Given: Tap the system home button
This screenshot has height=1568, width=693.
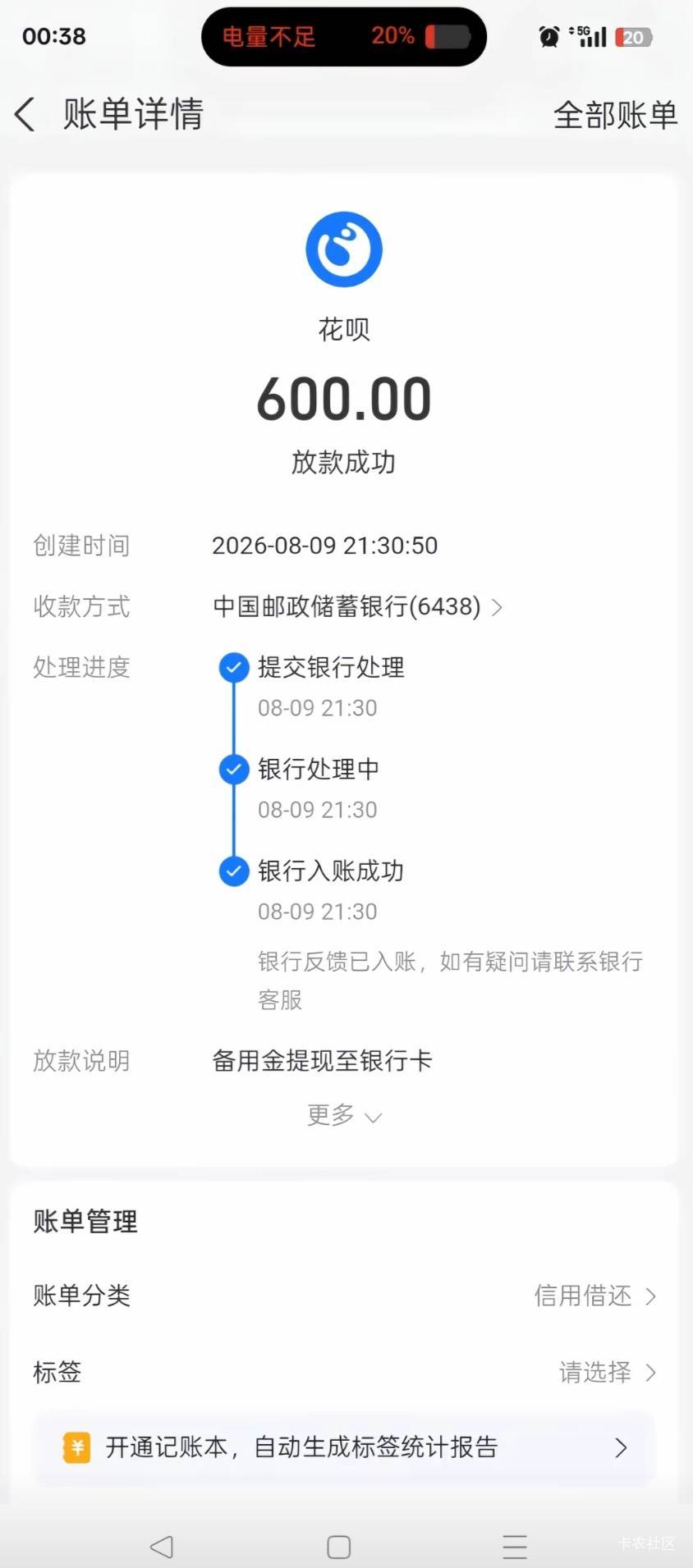Looking at the screenshot, I should [x=339, y=1547].
